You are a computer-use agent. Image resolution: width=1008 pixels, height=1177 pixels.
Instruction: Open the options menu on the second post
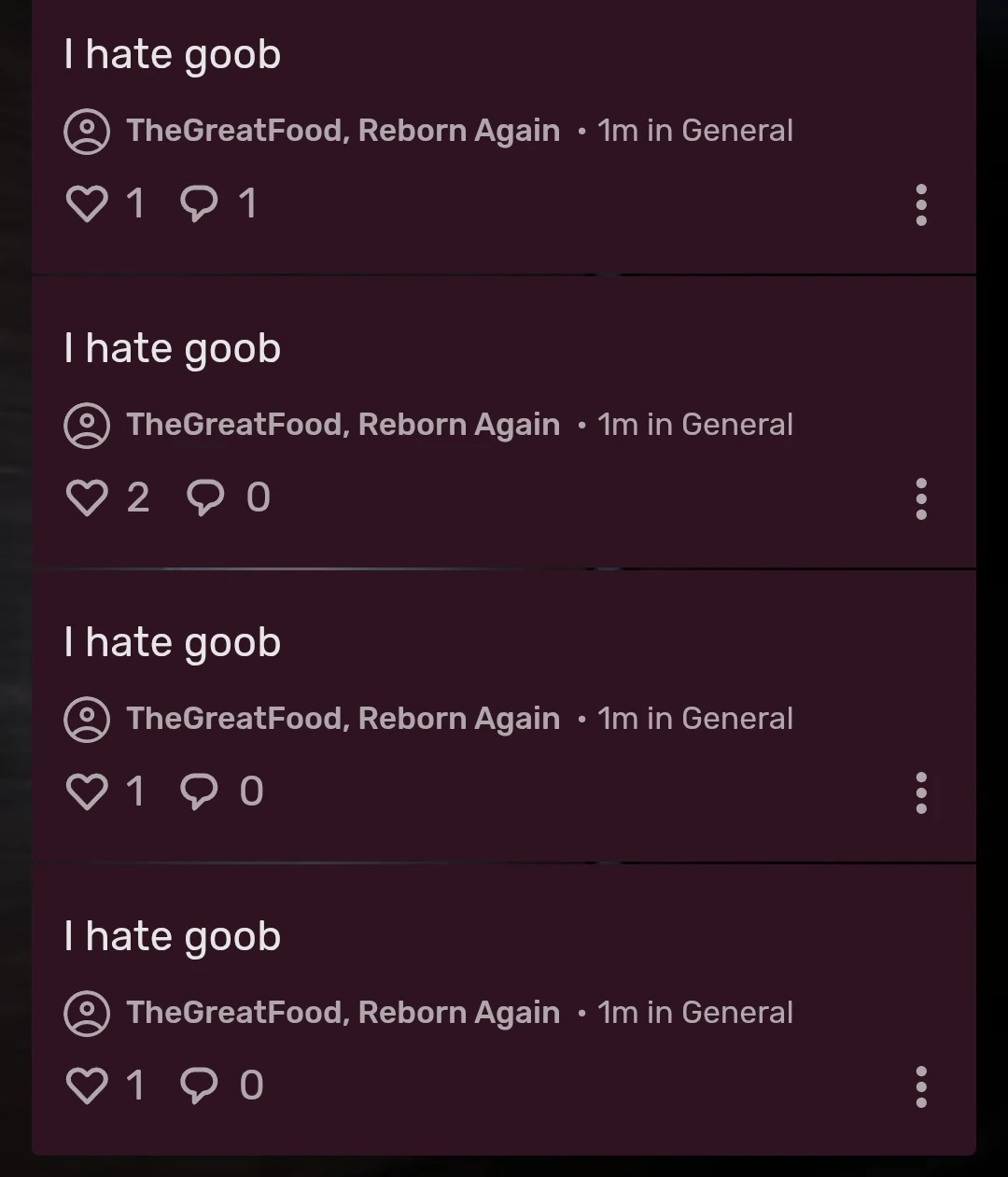click(x=920, y=498)
